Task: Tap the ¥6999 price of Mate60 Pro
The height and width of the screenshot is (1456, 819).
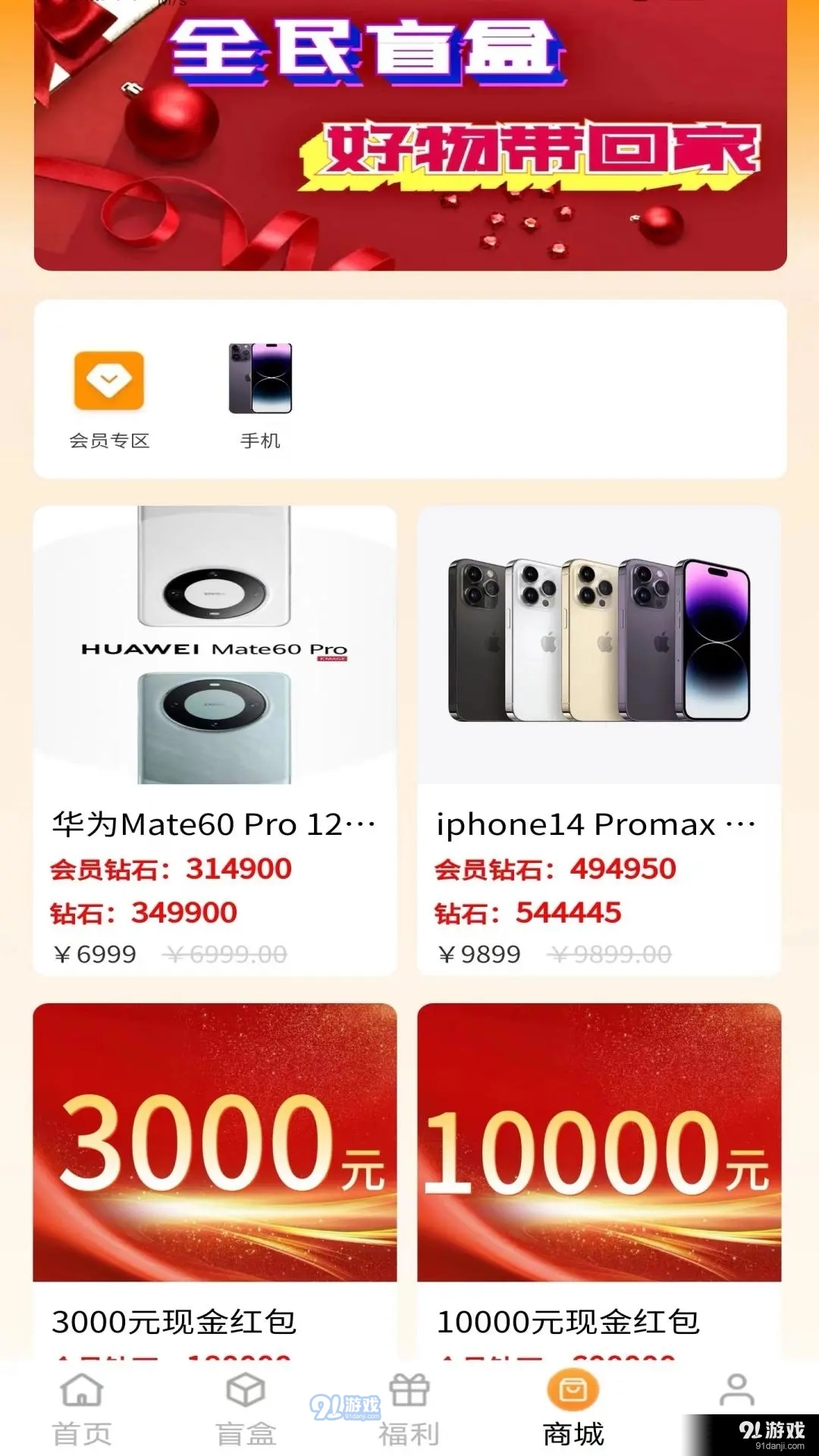Action: coord(95,954)
